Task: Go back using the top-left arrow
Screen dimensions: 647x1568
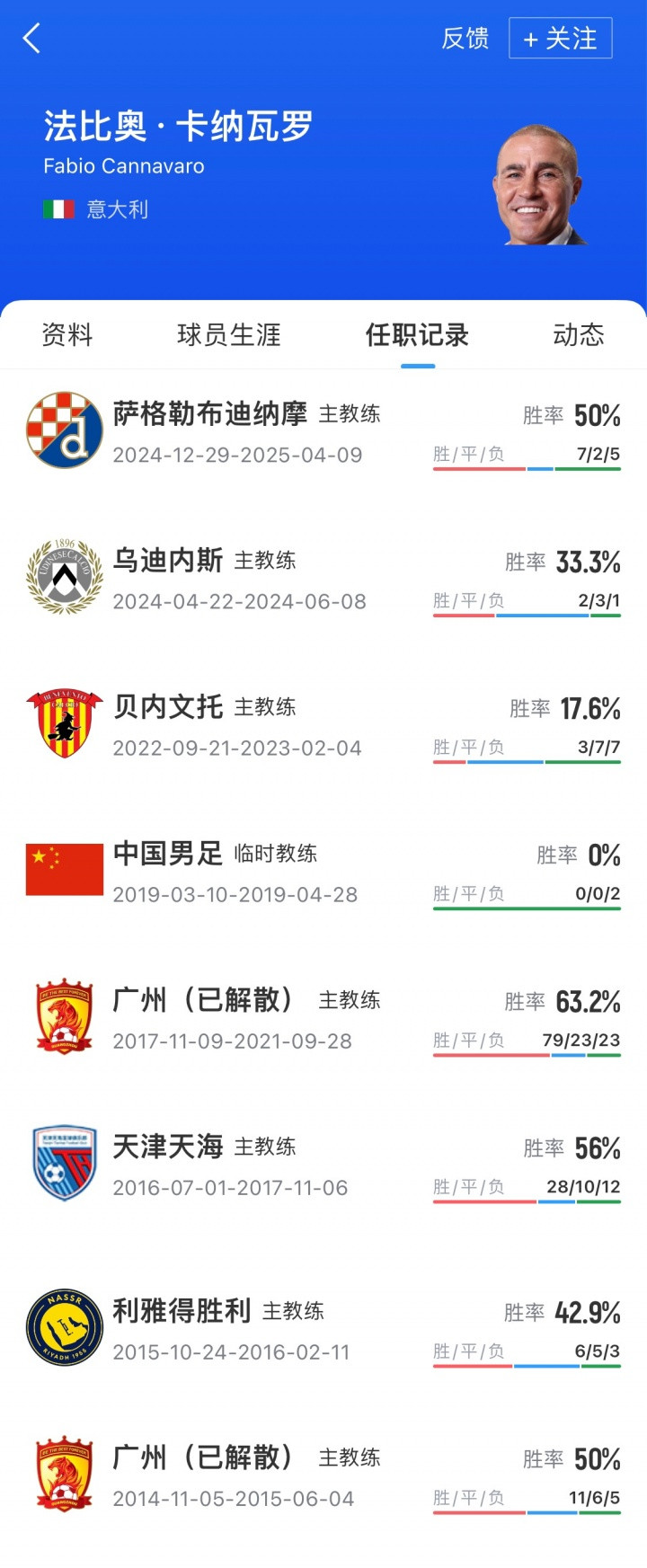Action: [x=32, y=39]
